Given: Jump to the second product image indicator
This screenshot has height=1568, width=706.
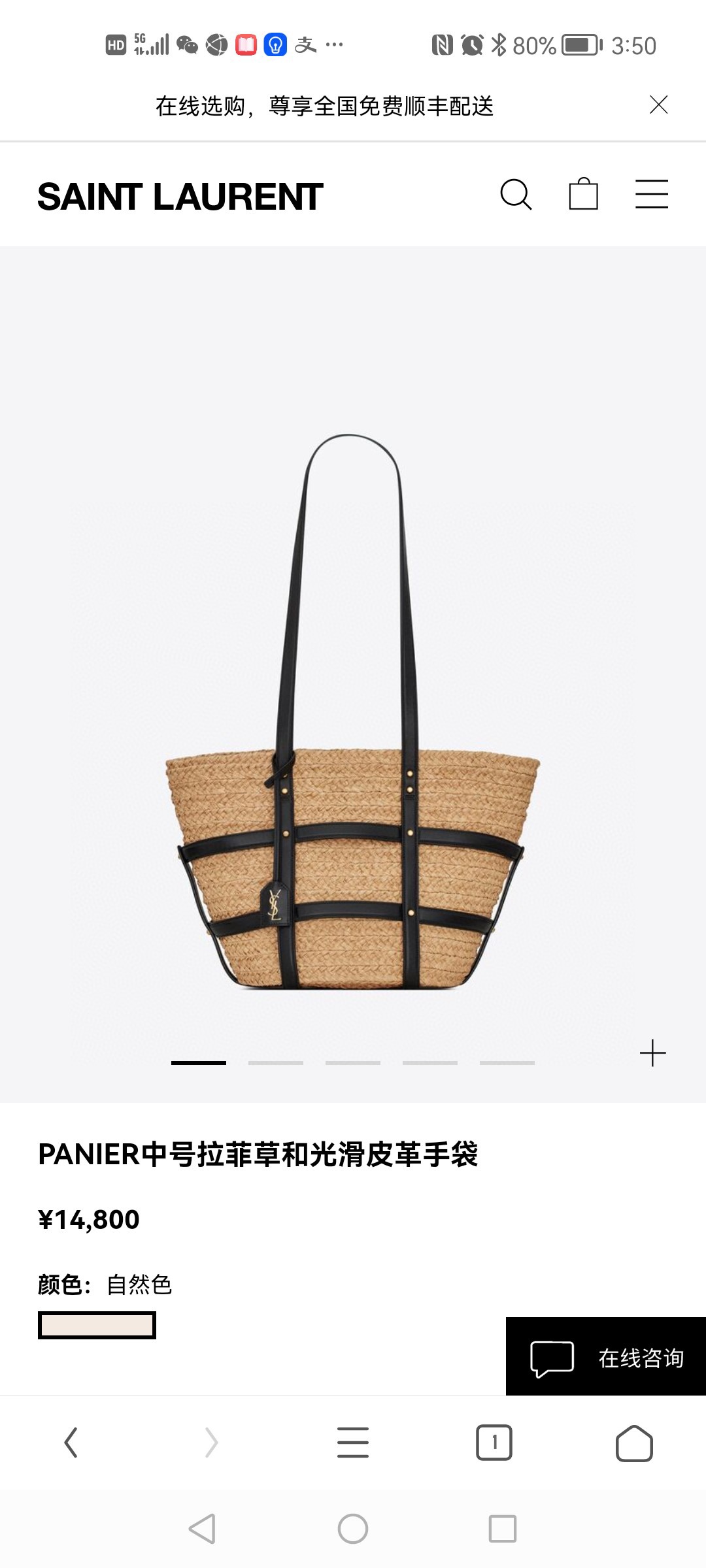Looking at the screenshot, I should pyautogui.click(x=276, y=1063).
